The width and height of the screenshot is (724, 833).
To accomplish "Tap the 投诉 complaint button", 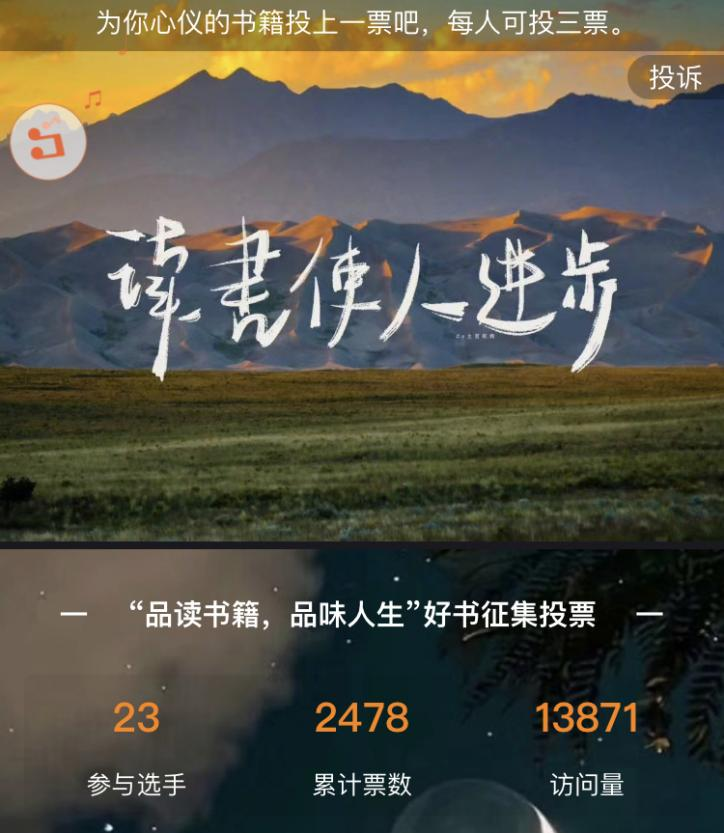I will point(677,77).
